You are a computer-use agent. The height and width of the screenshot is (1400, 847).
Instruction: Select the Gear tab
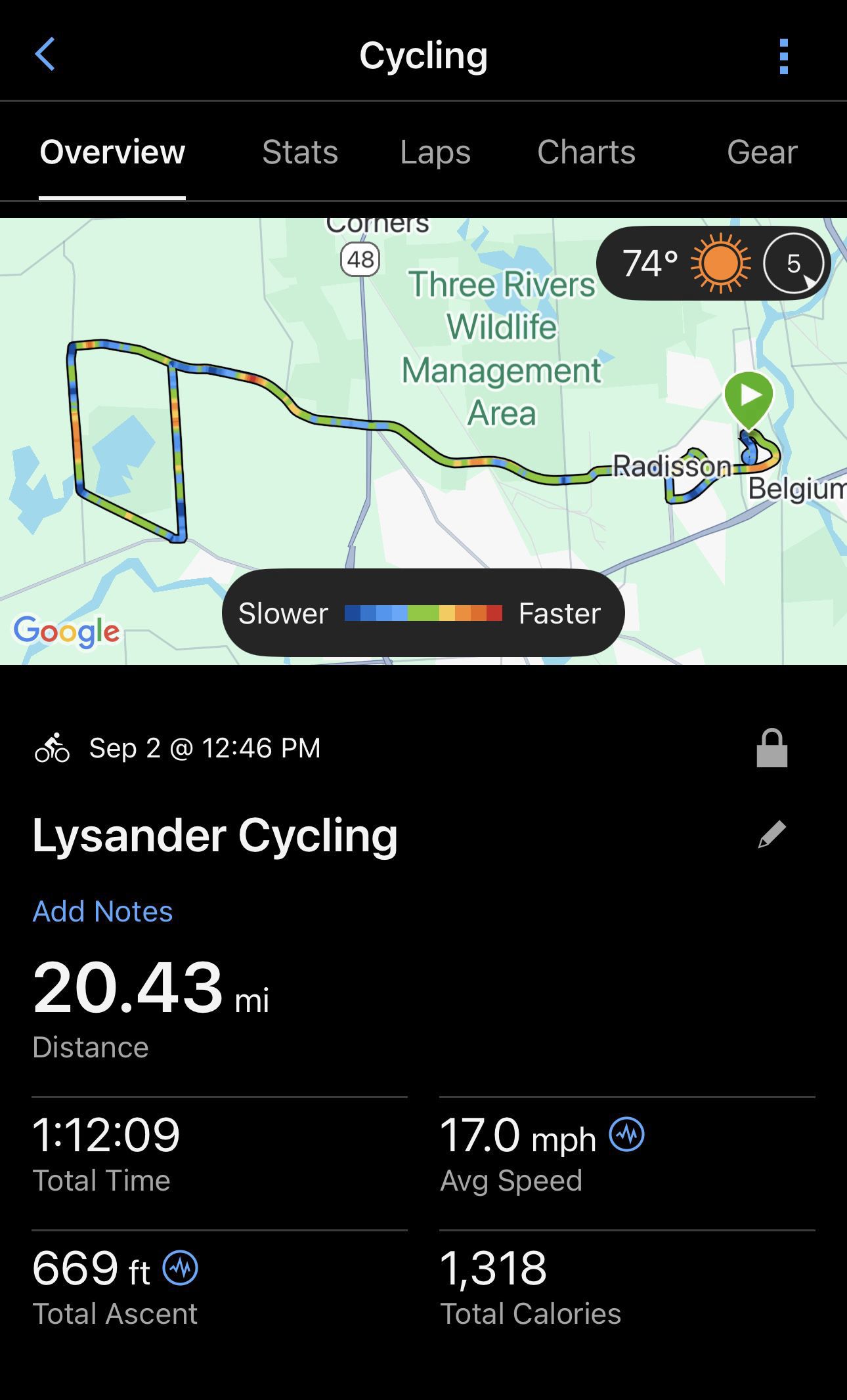click(x=762, y=152)
